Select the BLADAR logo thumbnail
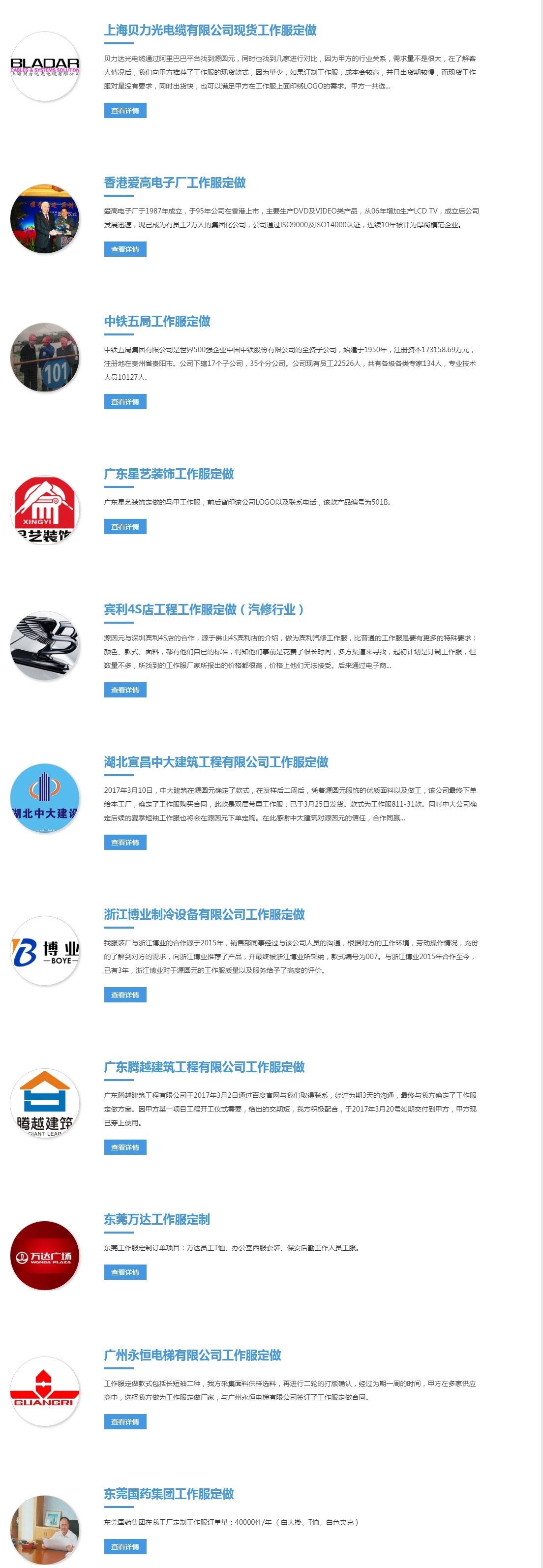Image resolution: width=543 pixels, height=1568 pixels. pos(45,66)
